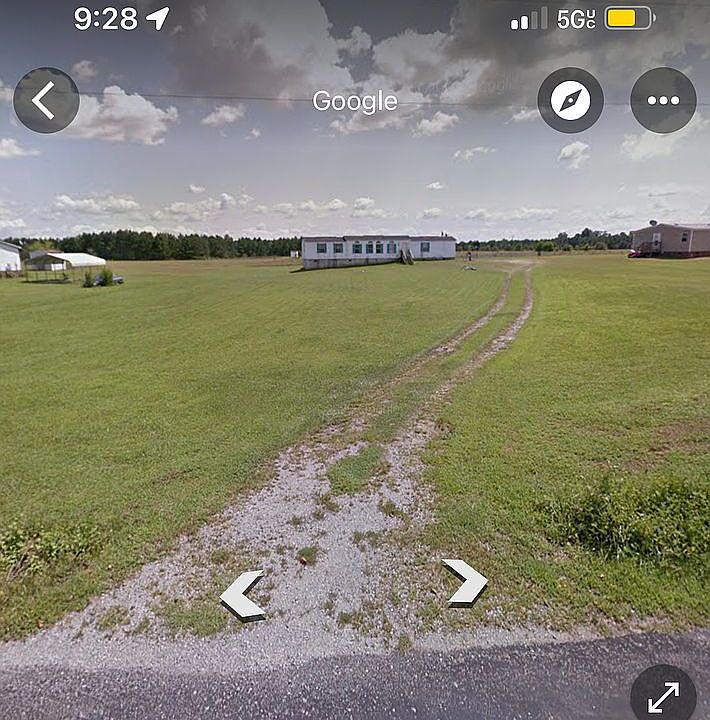
Task: Go back from Street View
Action: (x=46, y=100)
